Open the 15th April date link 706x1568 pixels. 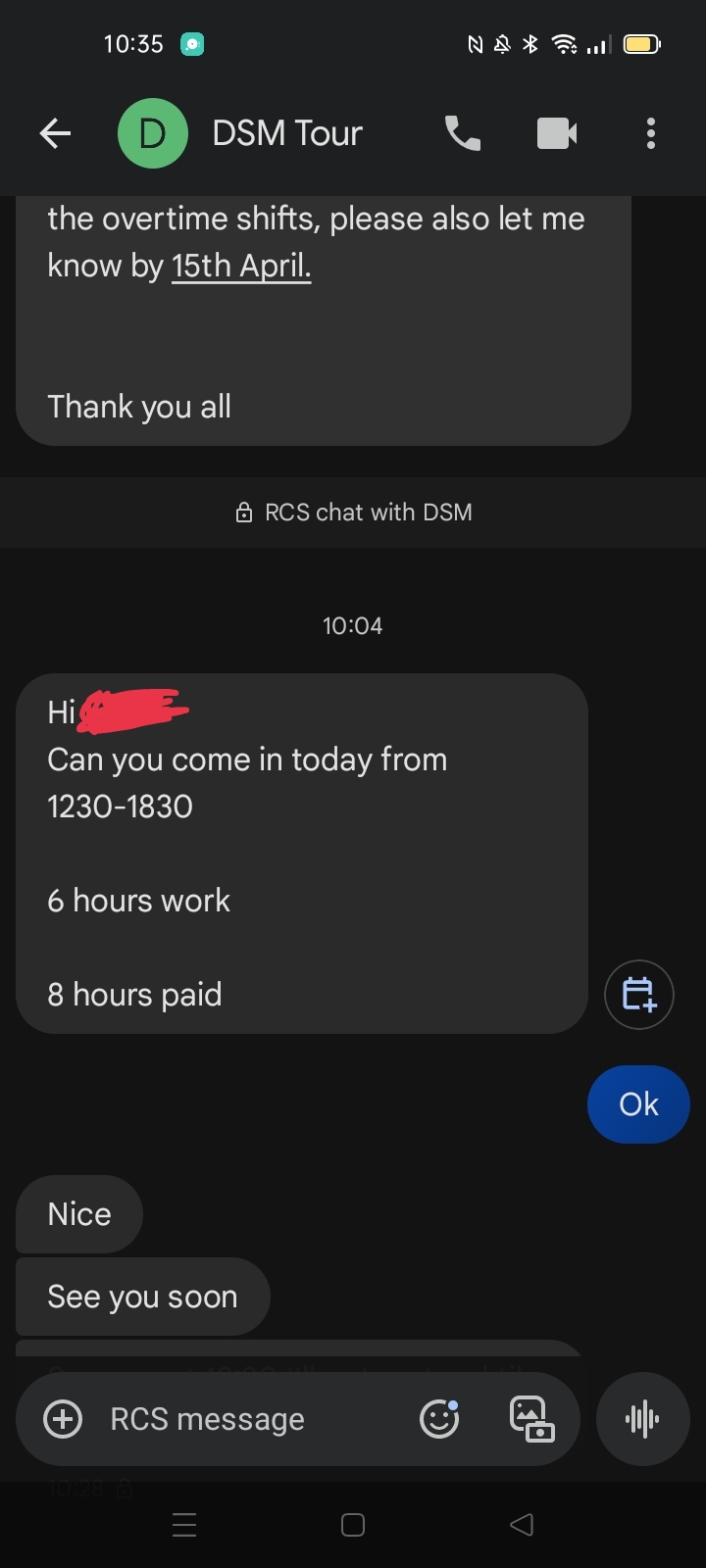[x=241, y=266]
